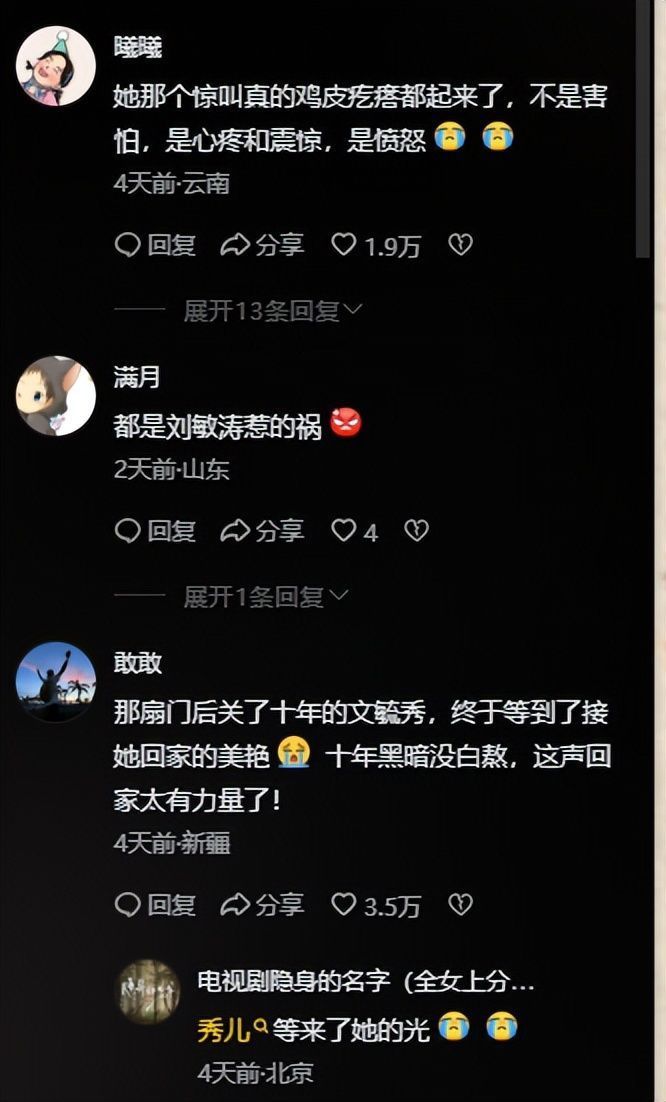Share 敢敢's comment
The image size is (666, 1102).
262,905
